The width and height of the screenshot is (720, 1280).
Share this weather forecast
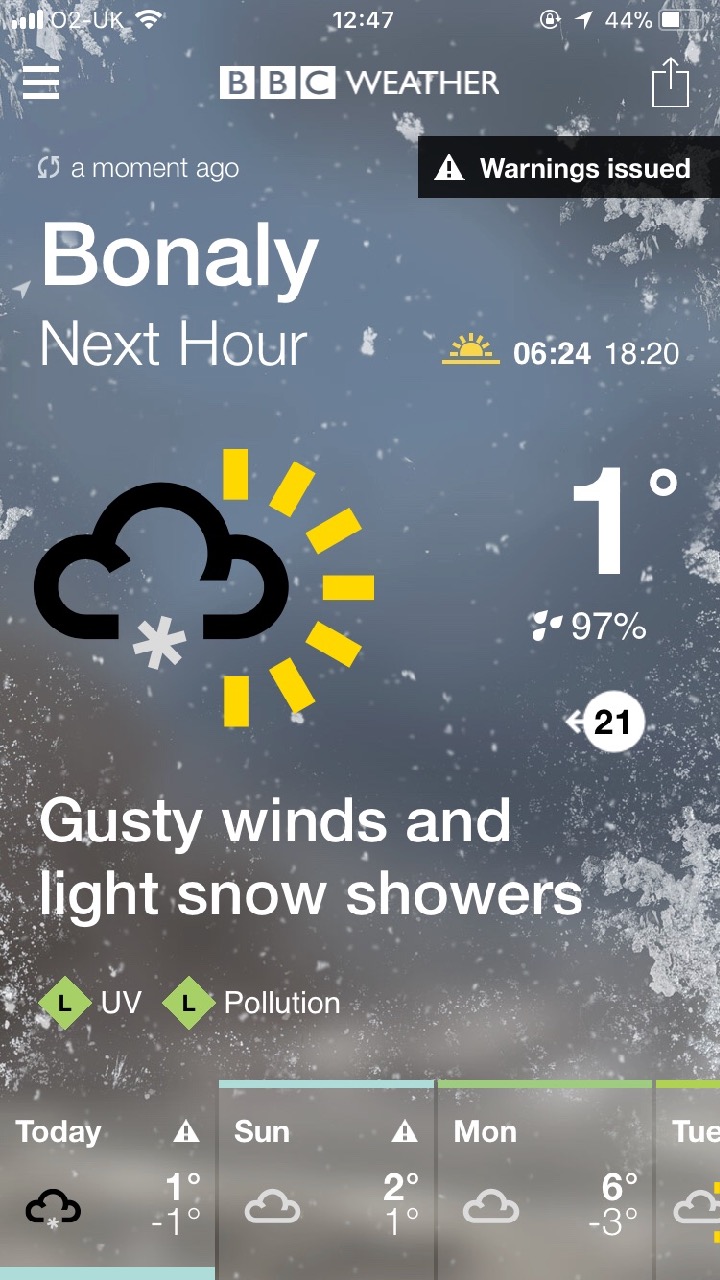(670, 82)
